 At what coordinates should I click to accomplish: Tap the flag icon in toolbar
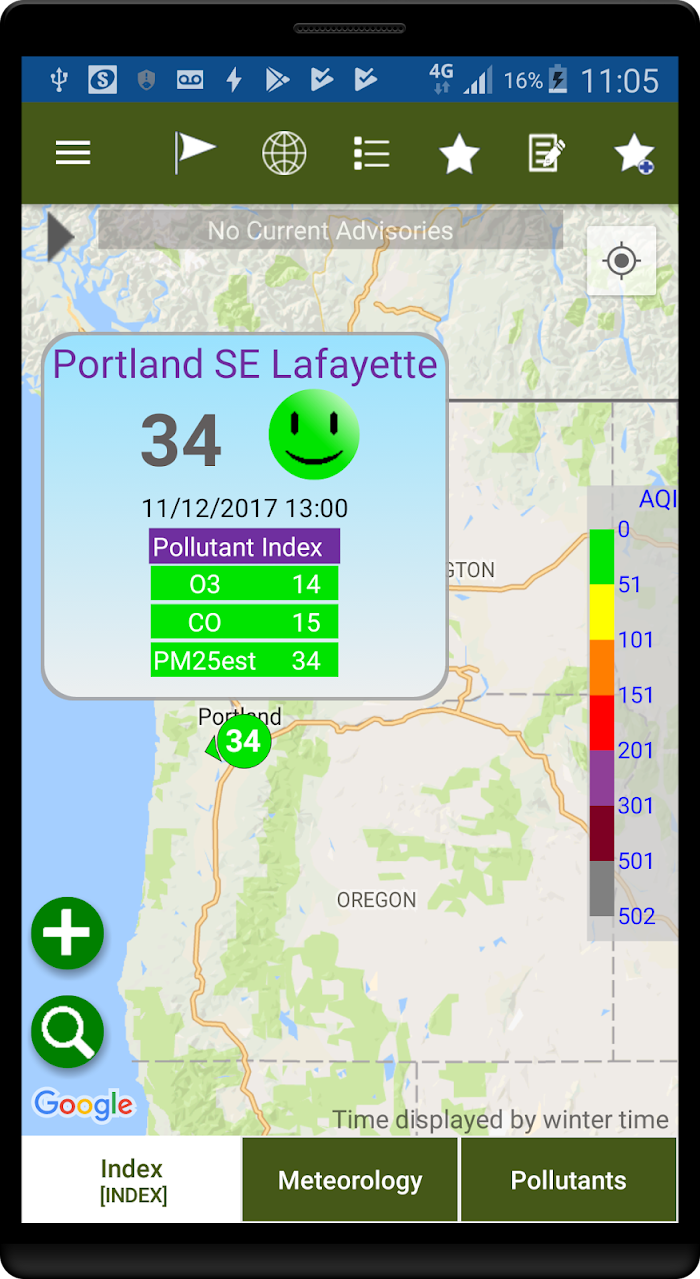click(195, 153)
